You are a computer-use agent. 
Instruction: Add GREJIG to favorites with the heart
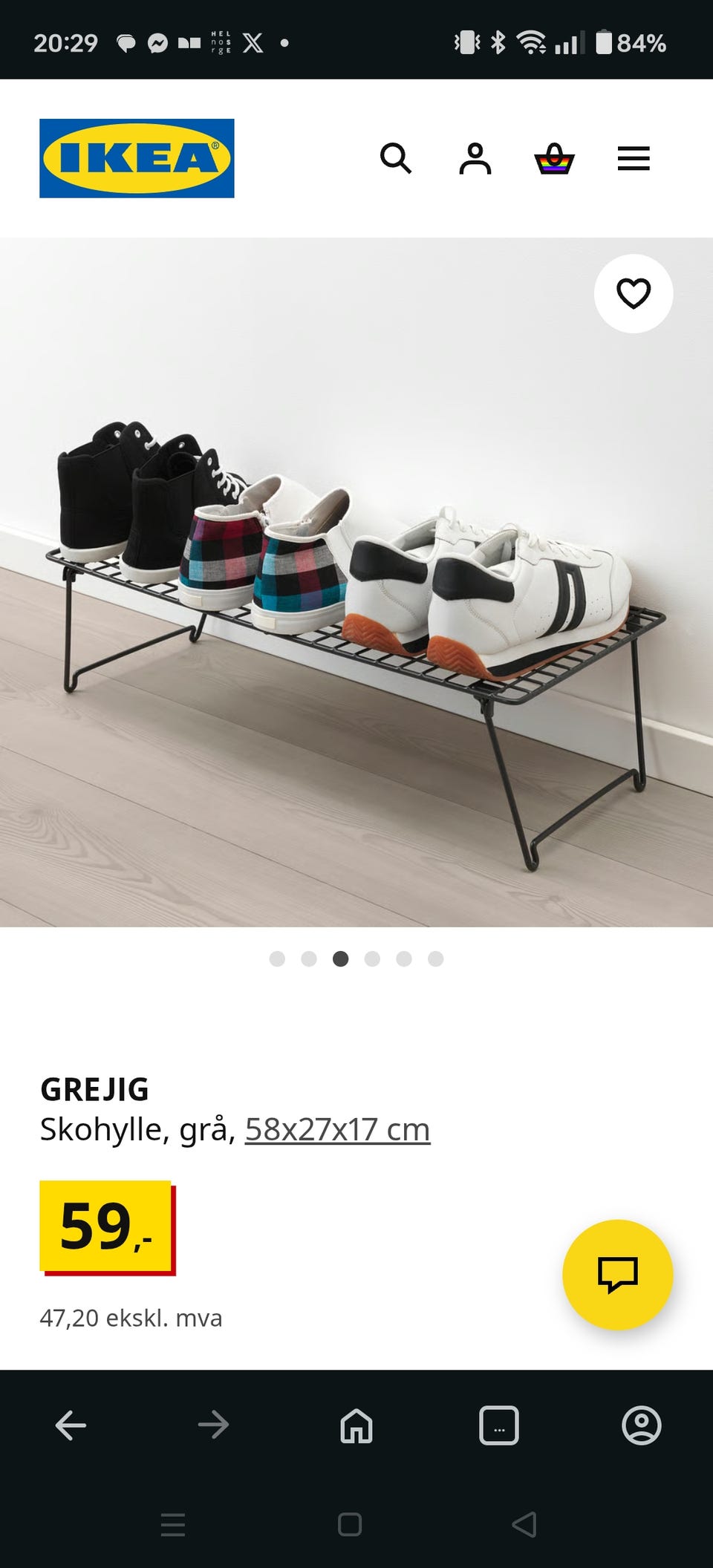coord(634,293)
